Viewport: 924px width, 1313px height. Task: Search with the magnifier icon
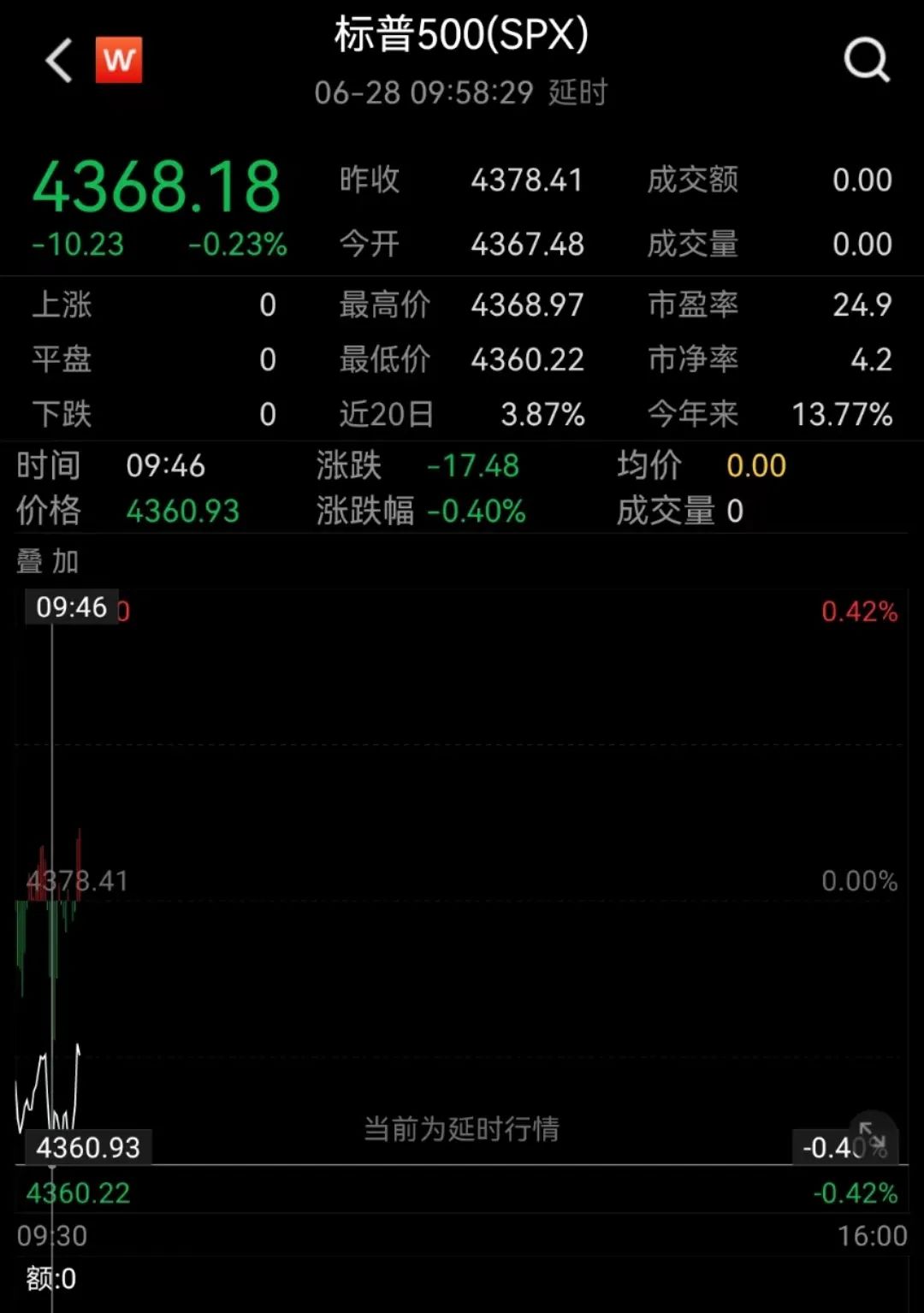[867, 60]
